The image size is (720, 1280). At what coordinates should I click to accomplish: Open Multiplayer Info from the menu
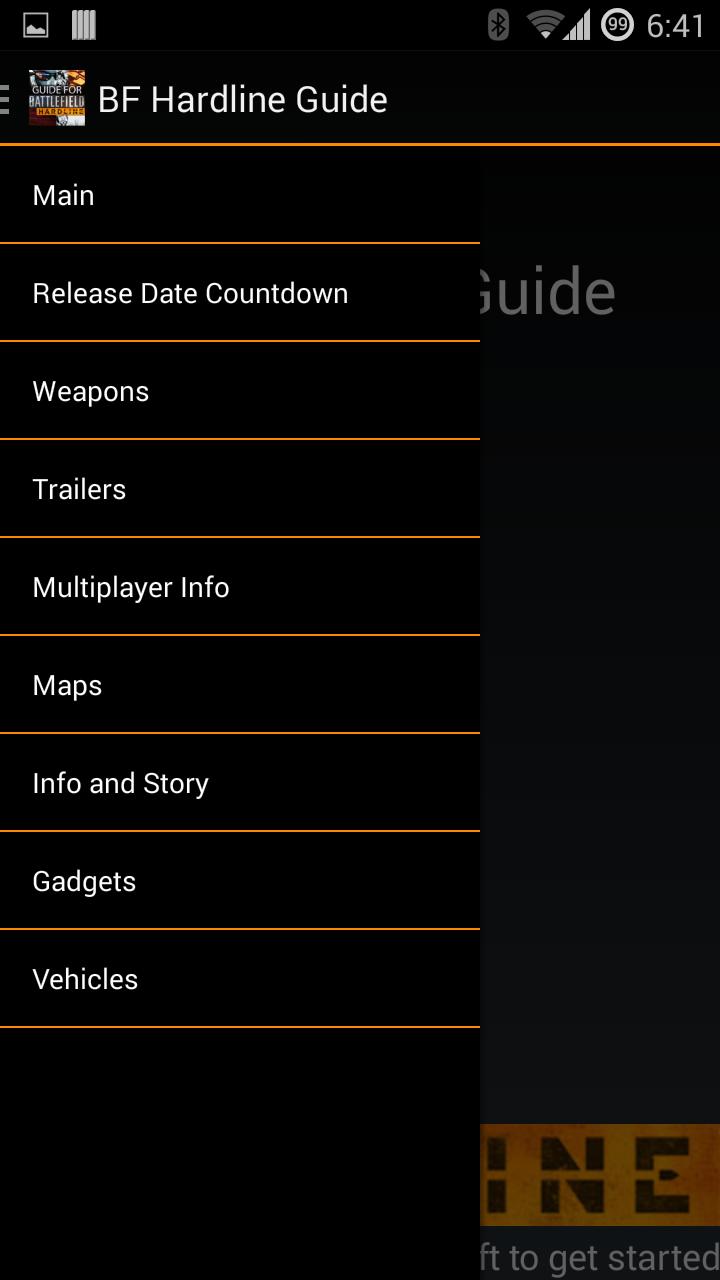[x=240, y=587]
